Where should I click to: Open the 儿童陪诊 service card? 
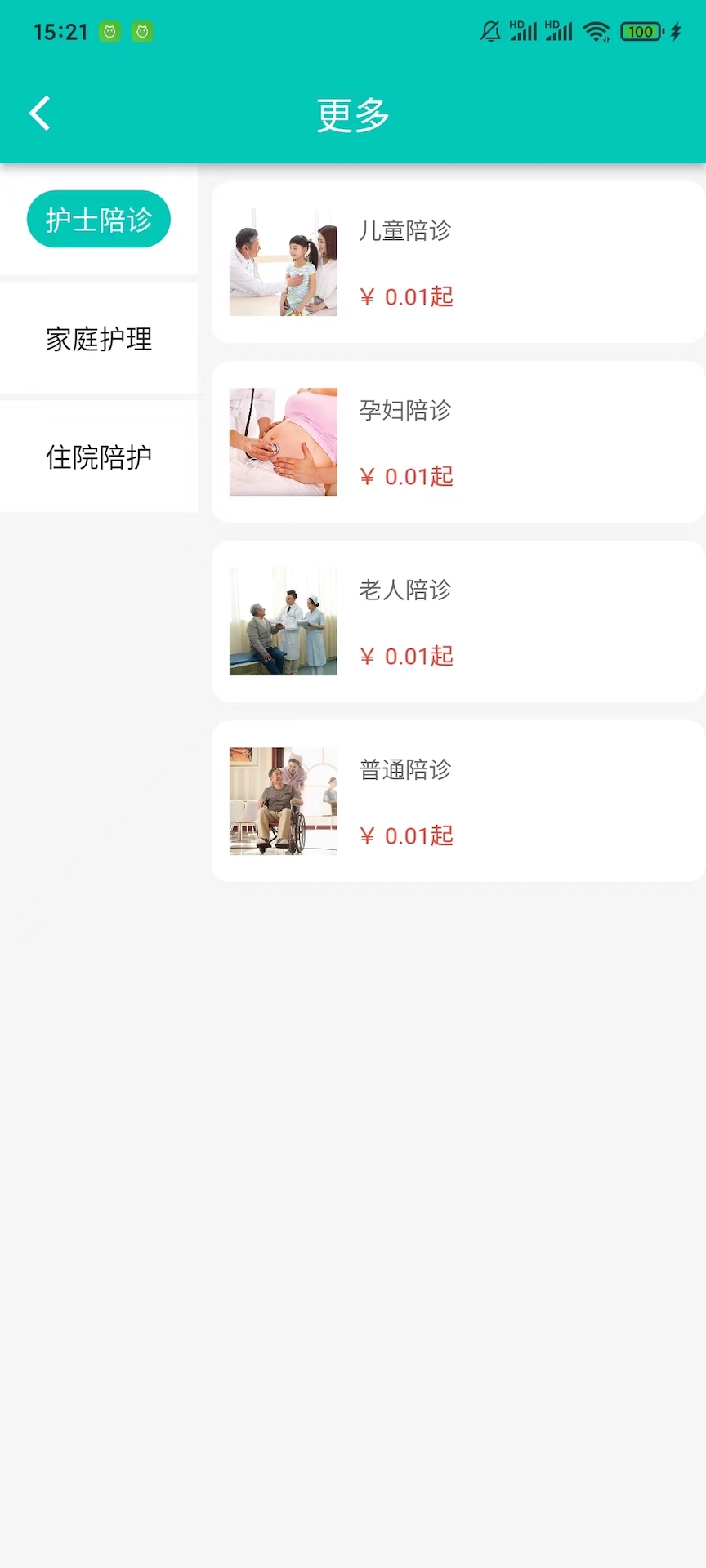(x=458, y=262)
